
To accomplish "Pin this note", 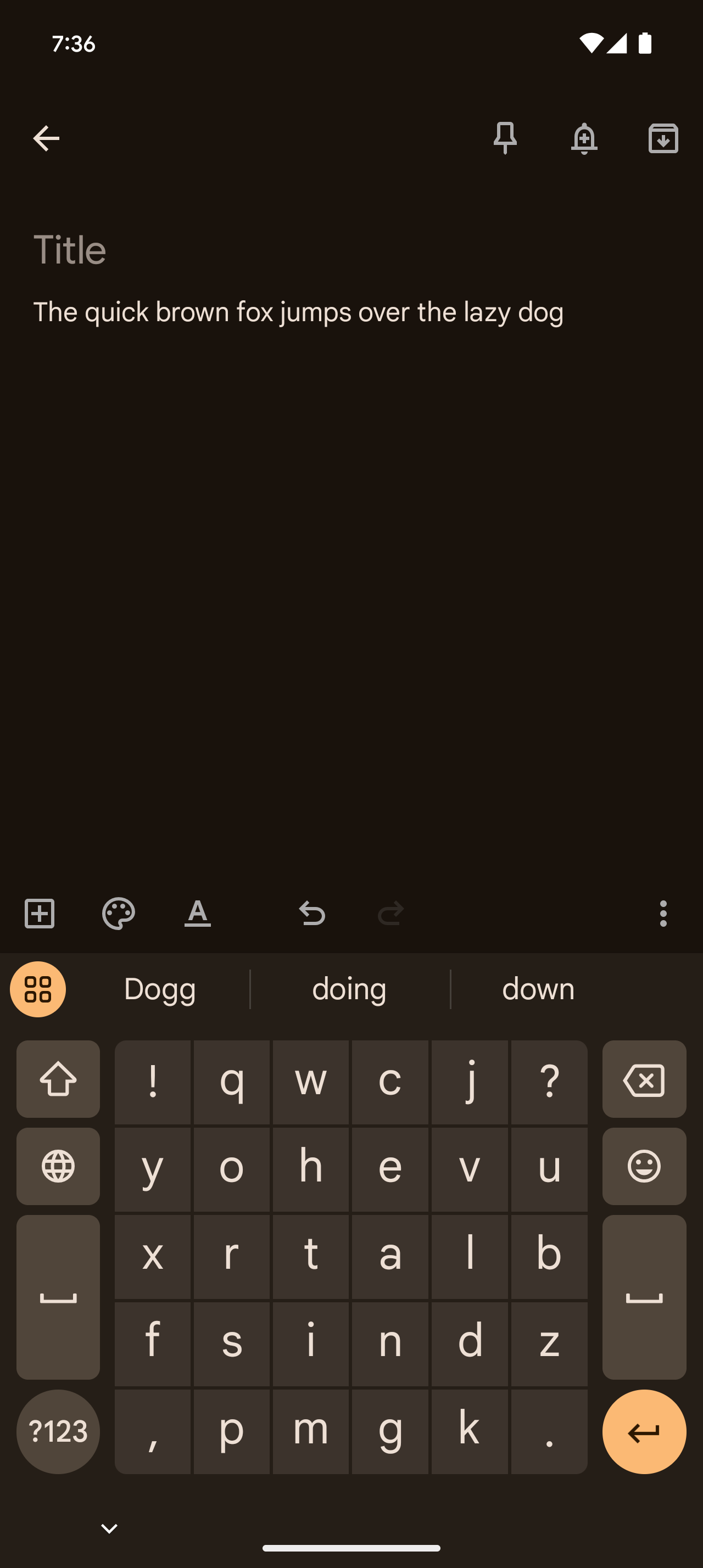I will (x=505, y=138).
